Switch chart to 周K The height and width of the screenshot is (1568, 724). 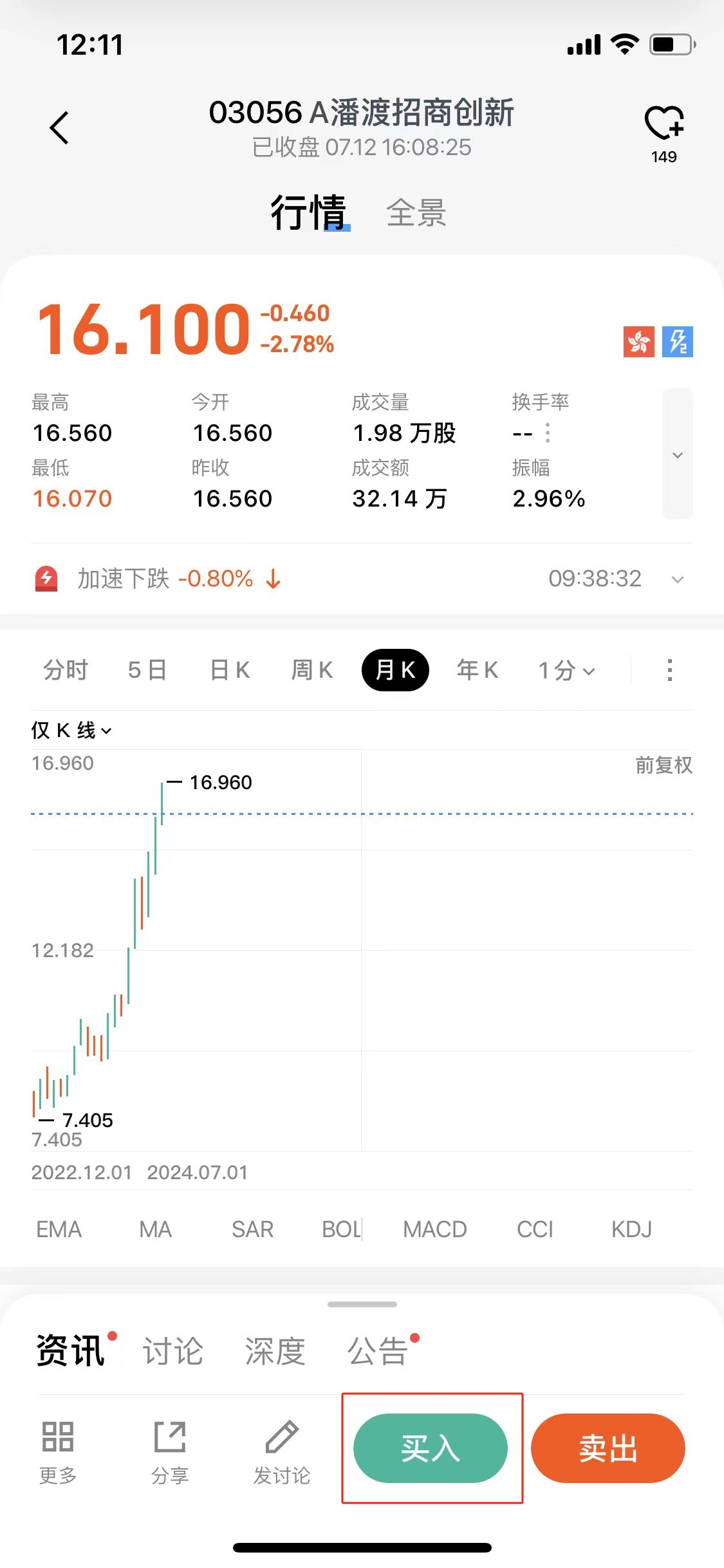[x=312, y=670]
